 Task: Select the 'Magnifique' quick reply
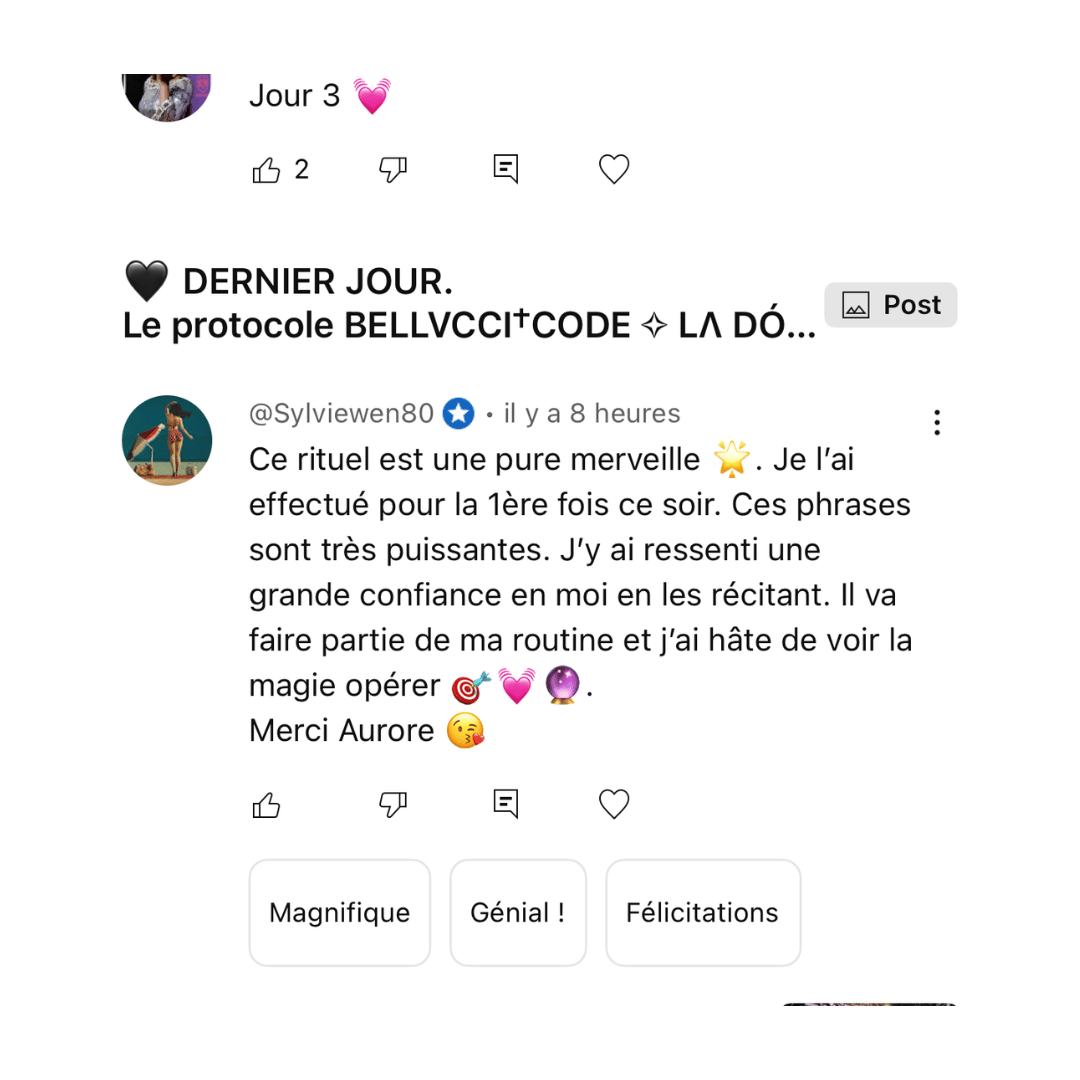[x=339, y=912]
